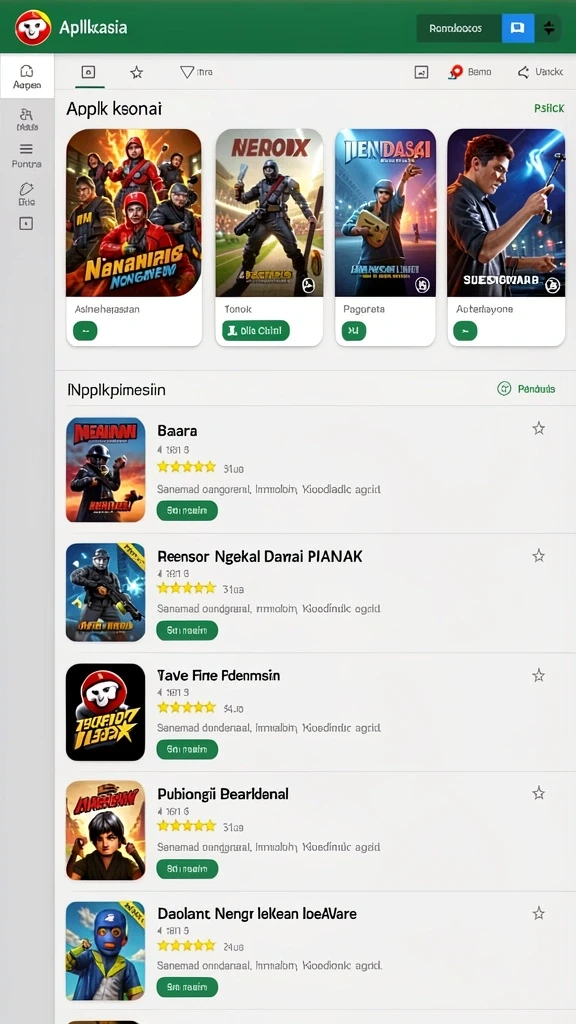The width and height of the screenshot is (576, 1024).
Task: Open the Itra filter tab
Action: tap(197, 72)
